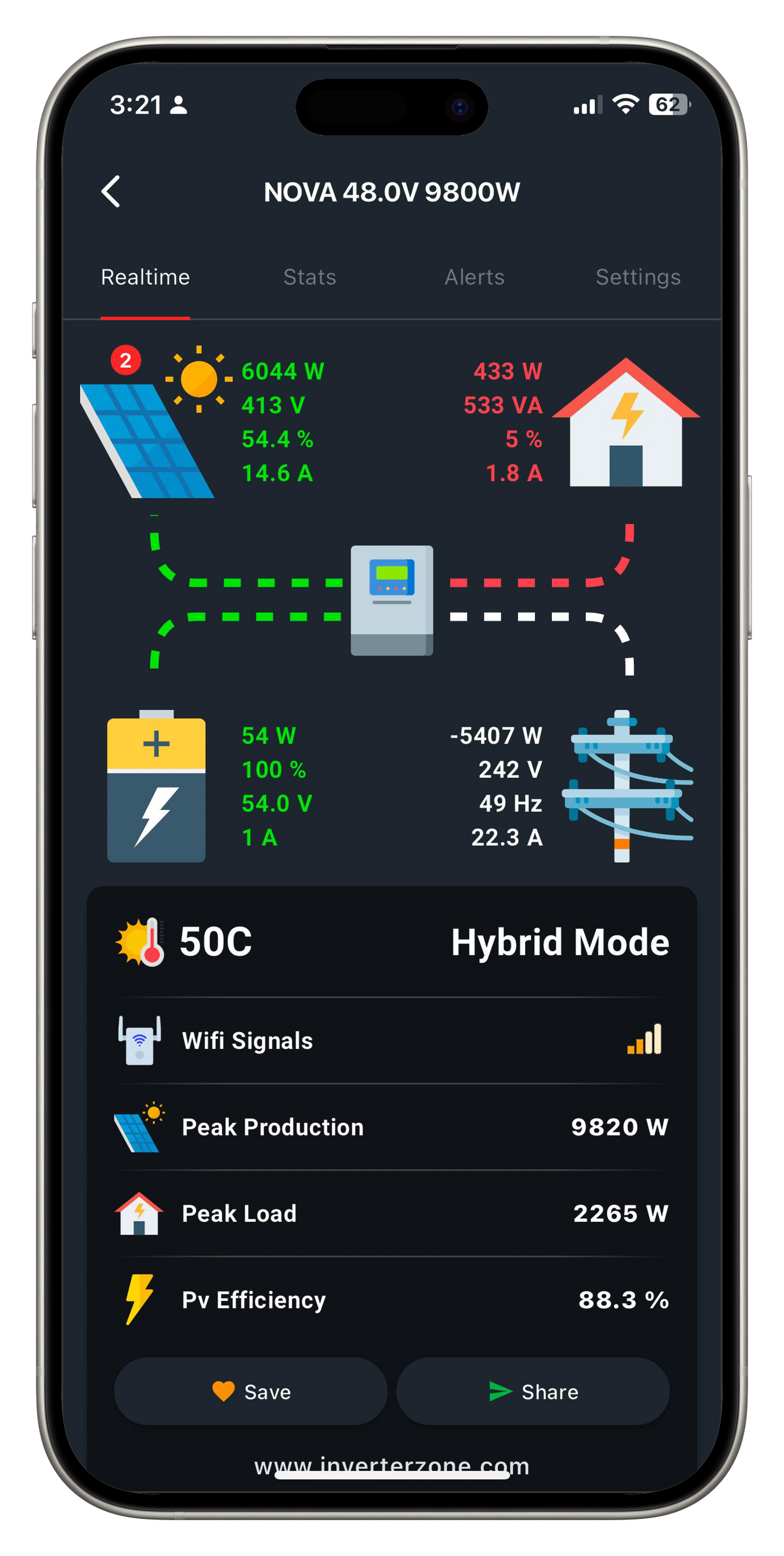
Task: Switch to the Stats tab
Action: [309, 277]
